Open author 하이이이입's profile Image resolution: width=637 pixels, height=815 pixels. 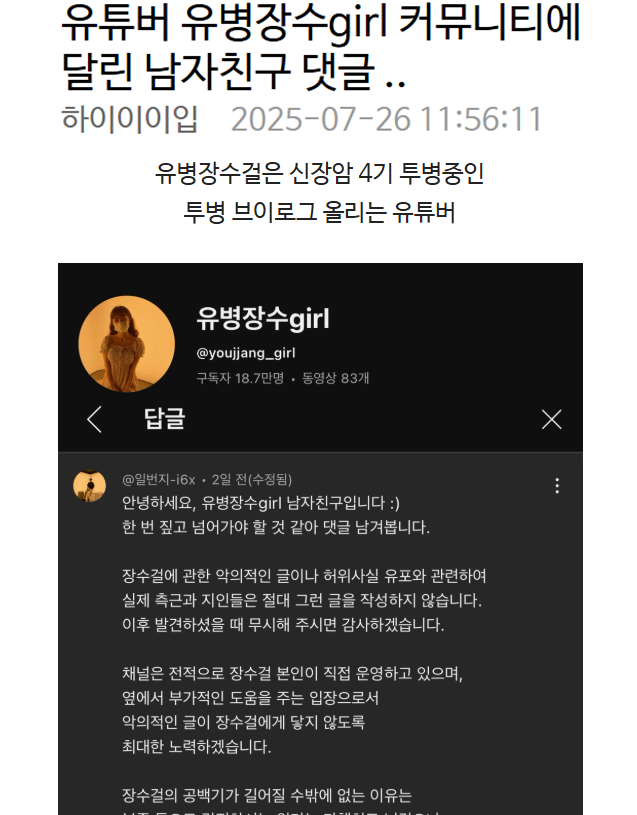[129, 119]
